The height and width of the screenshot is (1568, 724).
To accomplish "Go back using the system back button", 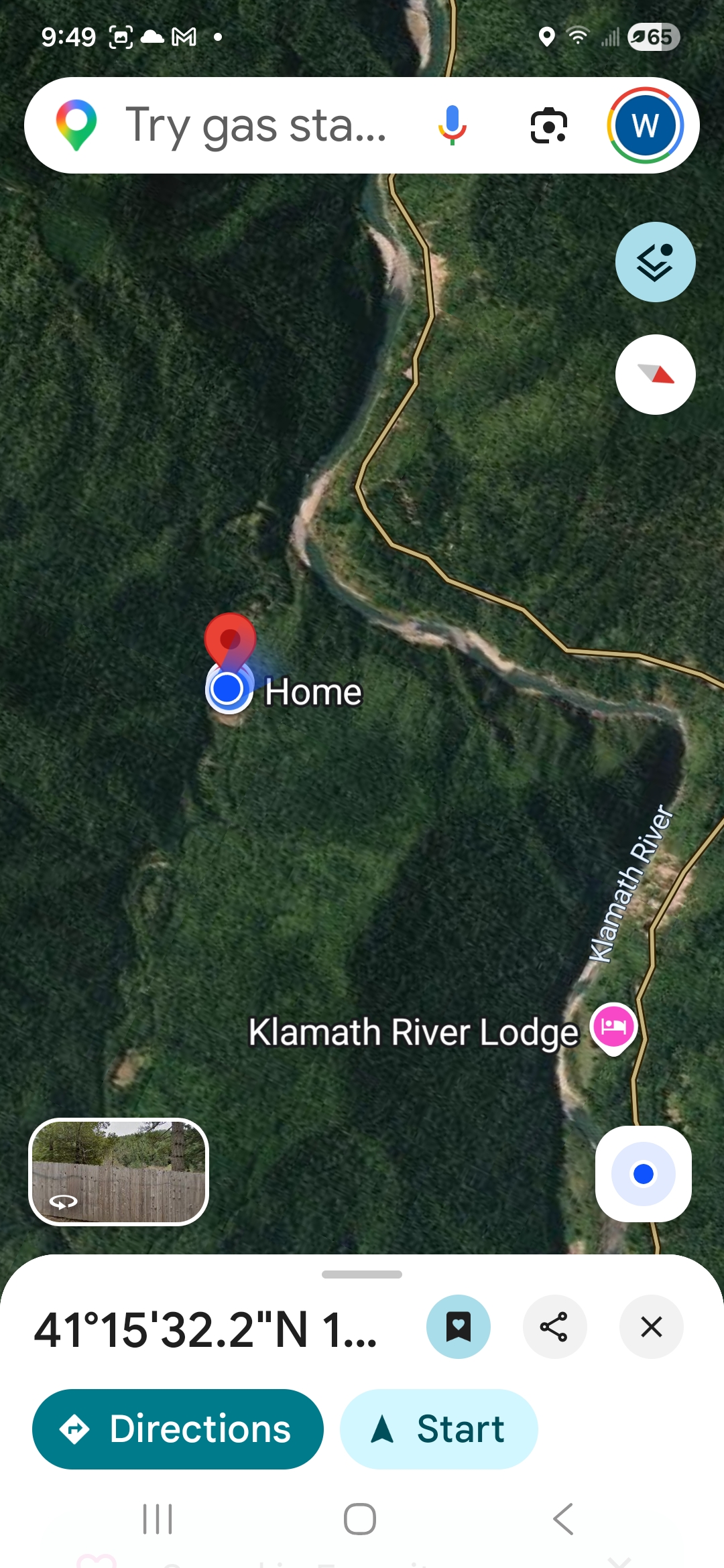I will tap(563, 1518).
